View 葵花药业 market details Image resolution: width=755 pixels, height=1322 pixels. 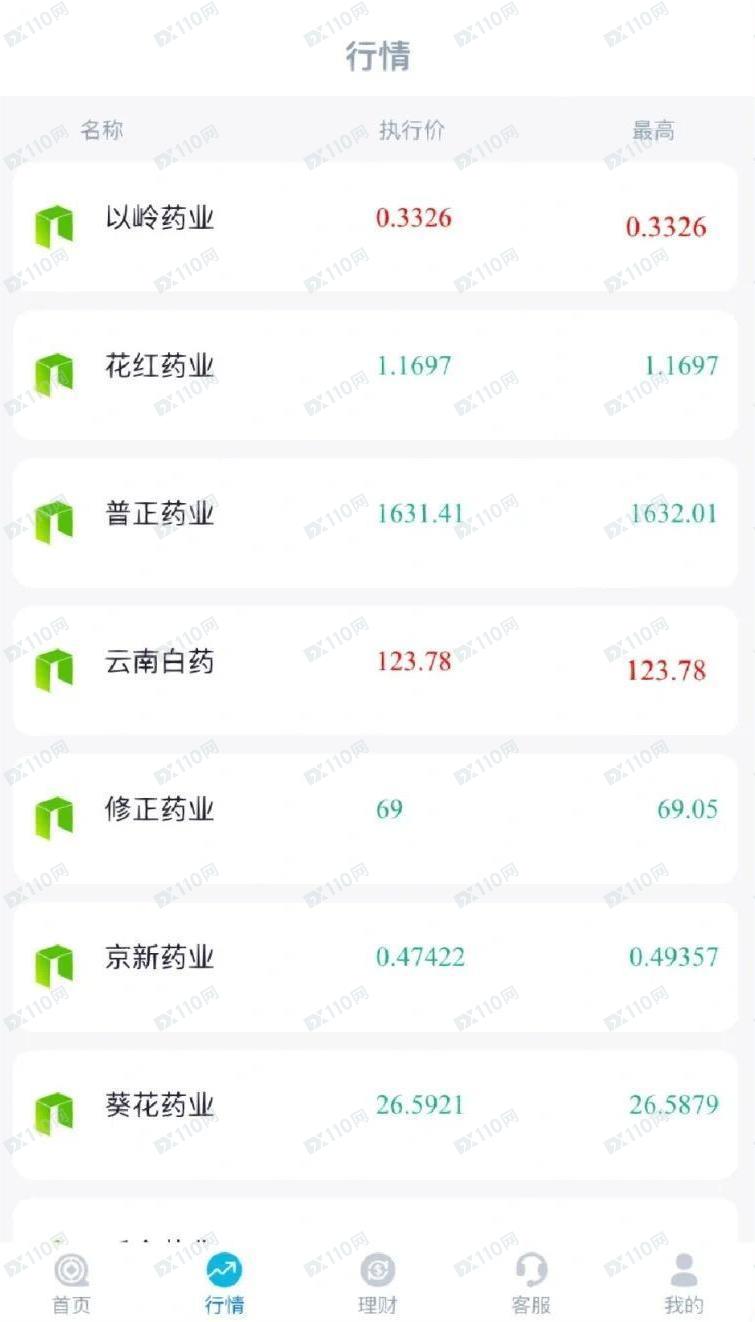(x=376, y=1115)
